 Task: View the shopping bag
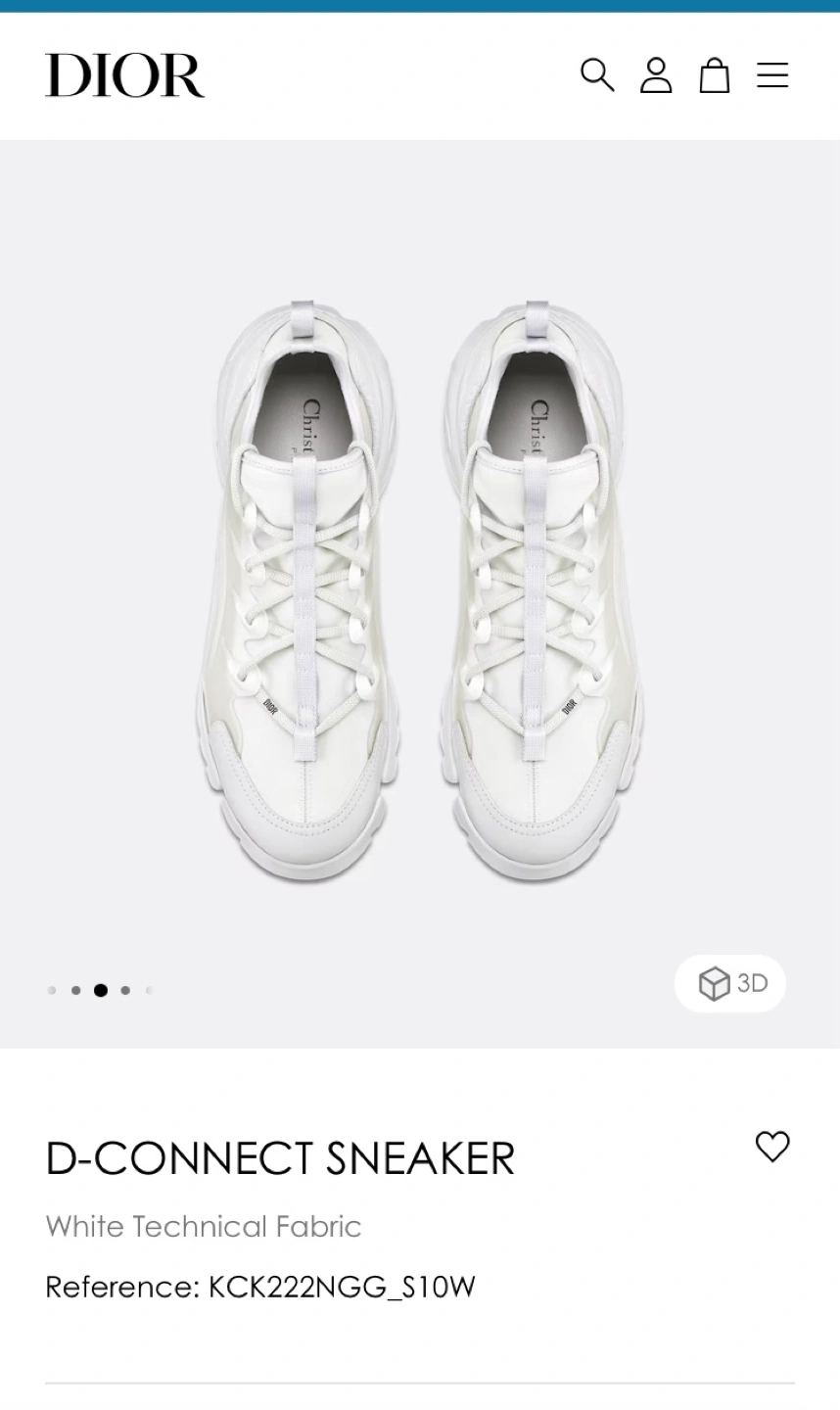pos(715,75)
